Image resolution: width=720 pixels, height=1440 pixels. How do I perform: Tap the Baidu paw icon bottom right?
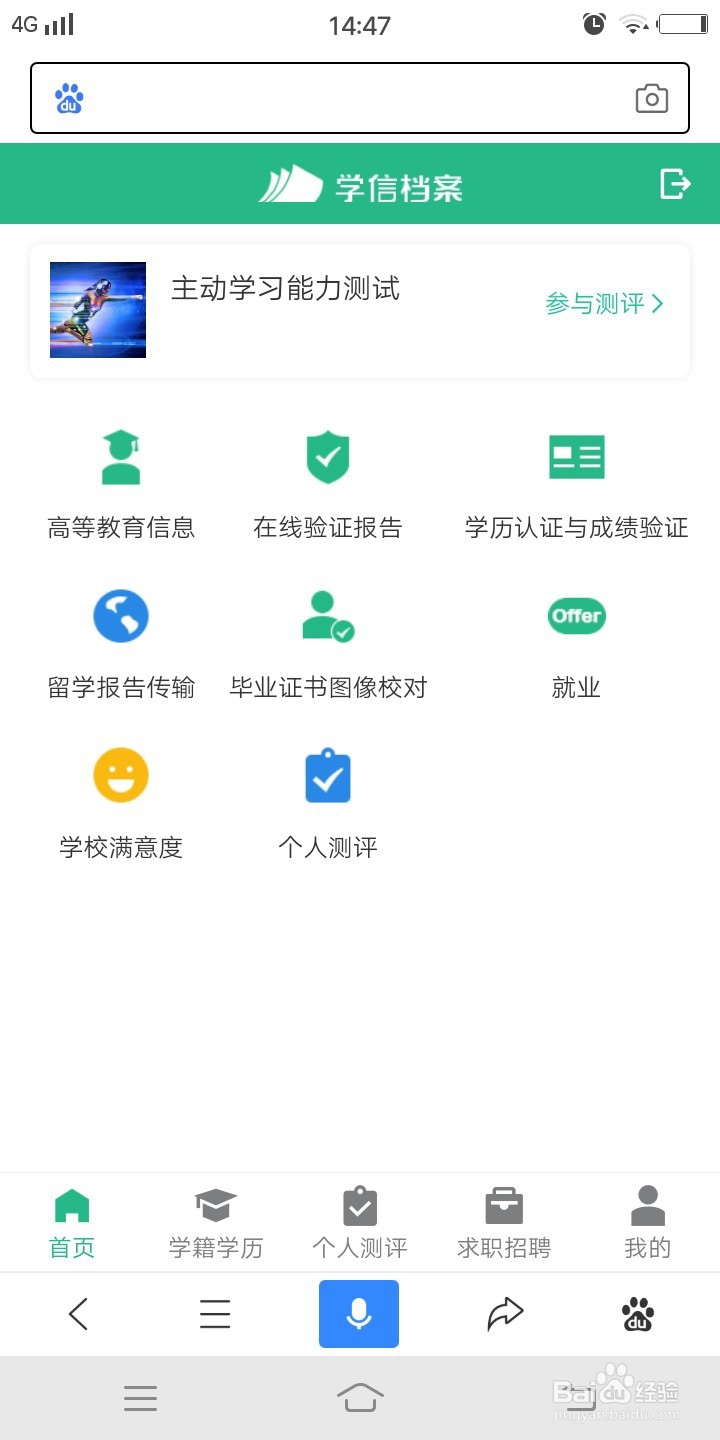[x=639, y=1314]
